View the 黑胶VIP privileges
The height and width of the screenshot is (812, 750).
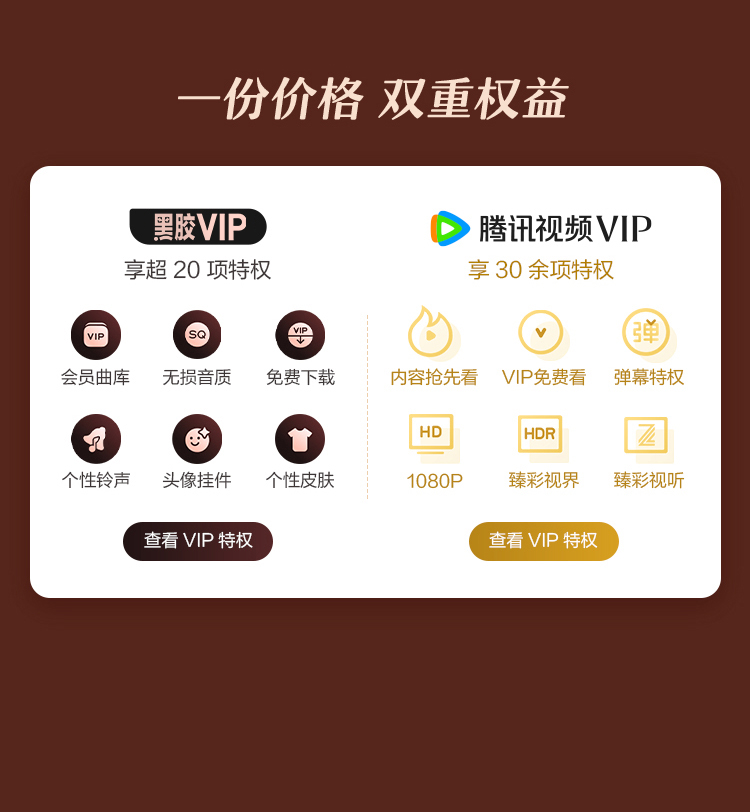(x=198, y=541)
